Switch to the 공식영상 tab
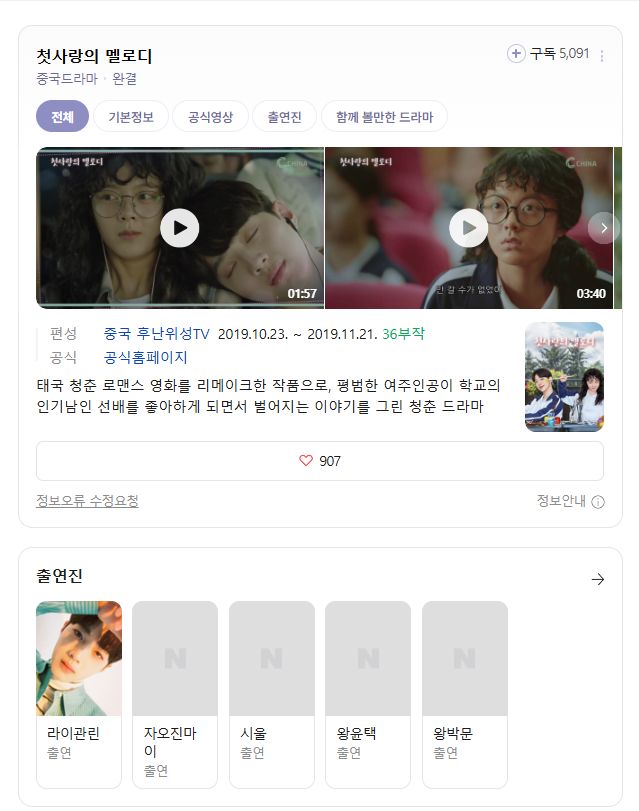 (210, 117)
